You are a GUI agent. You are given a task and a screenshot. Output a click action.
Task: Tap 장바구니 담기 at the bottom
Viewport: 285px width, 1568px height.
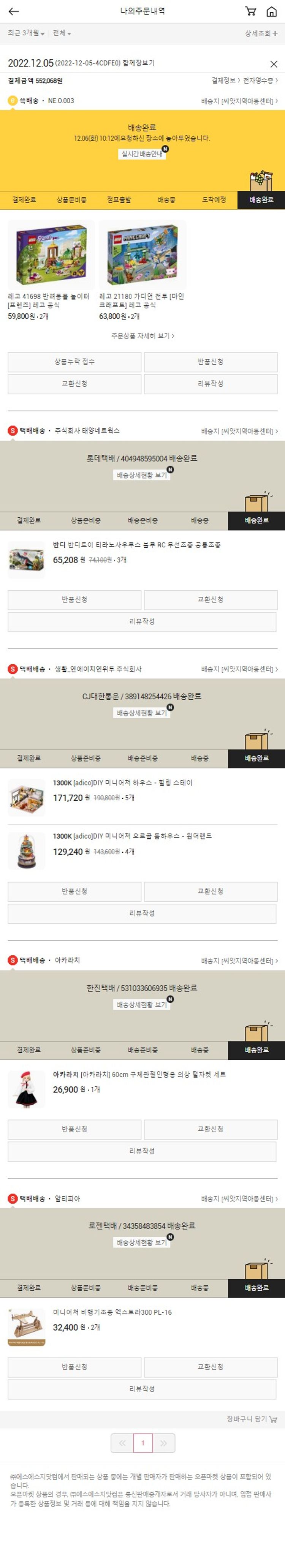[252, 1419]
